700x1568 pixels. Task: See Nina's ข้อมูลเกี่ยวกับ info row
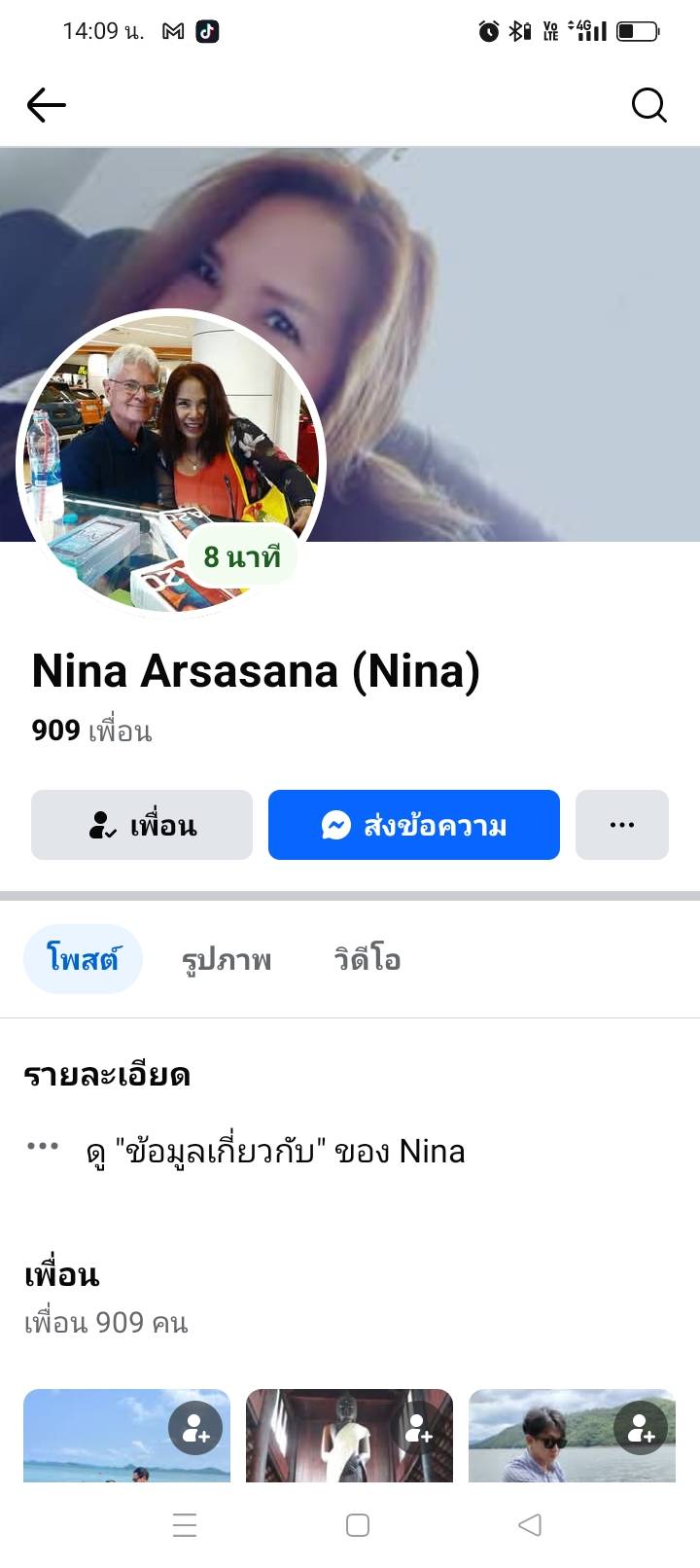(275, 1151)
